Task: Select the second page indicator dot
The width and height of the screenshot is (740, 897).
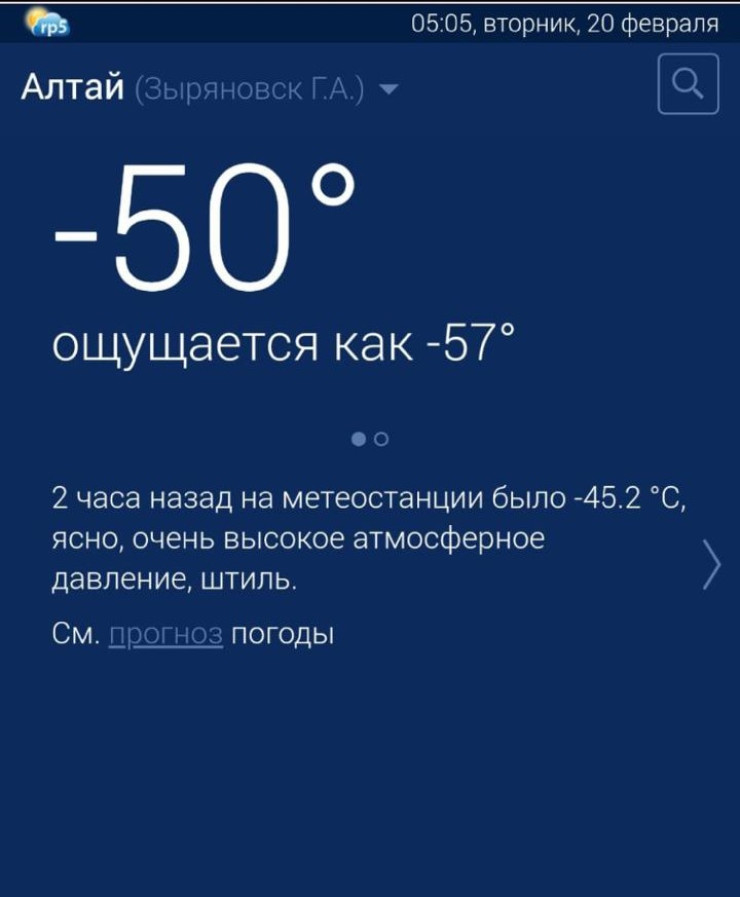Action: point(383,438)
